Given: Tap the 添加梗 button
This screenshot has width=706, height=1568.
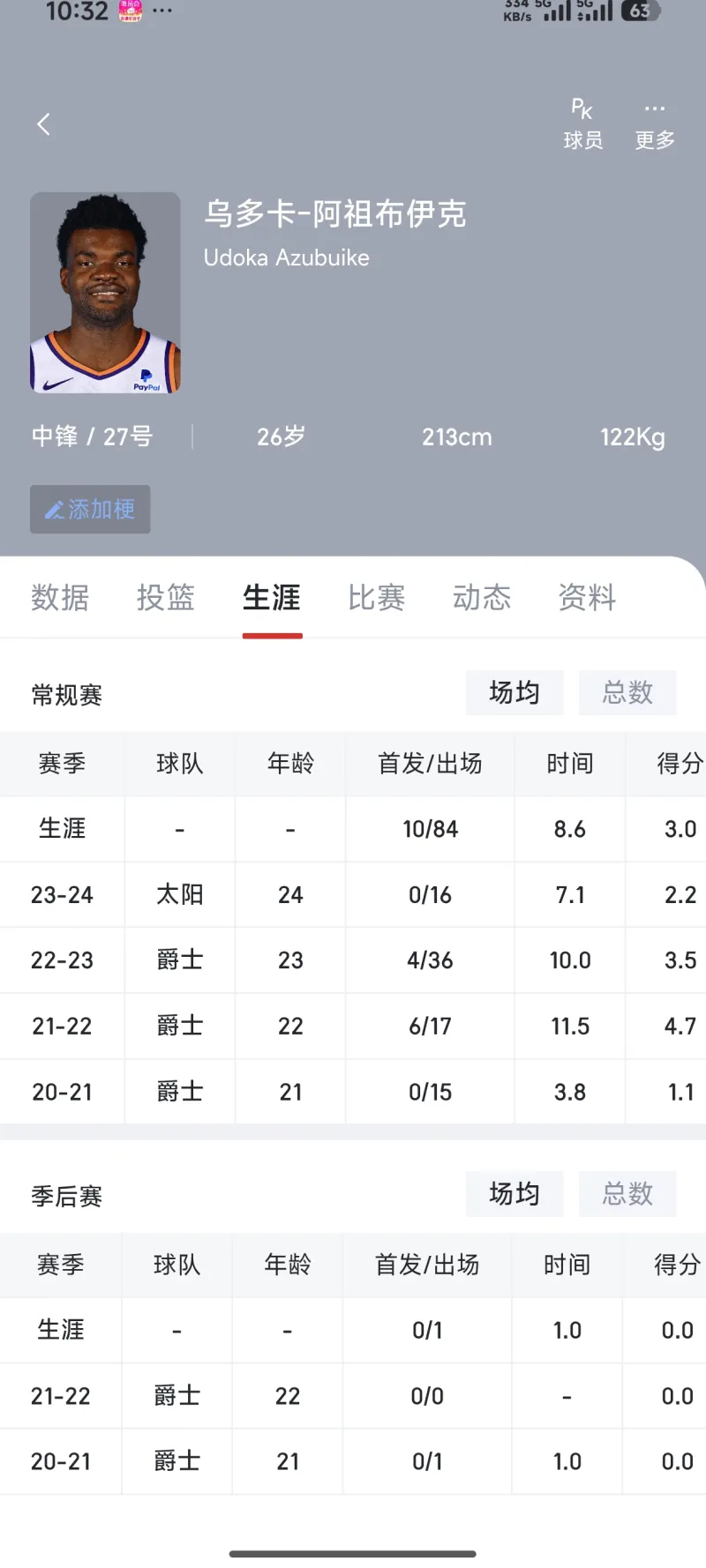Looking at the screenshot, I should click(x=90, y=509).
